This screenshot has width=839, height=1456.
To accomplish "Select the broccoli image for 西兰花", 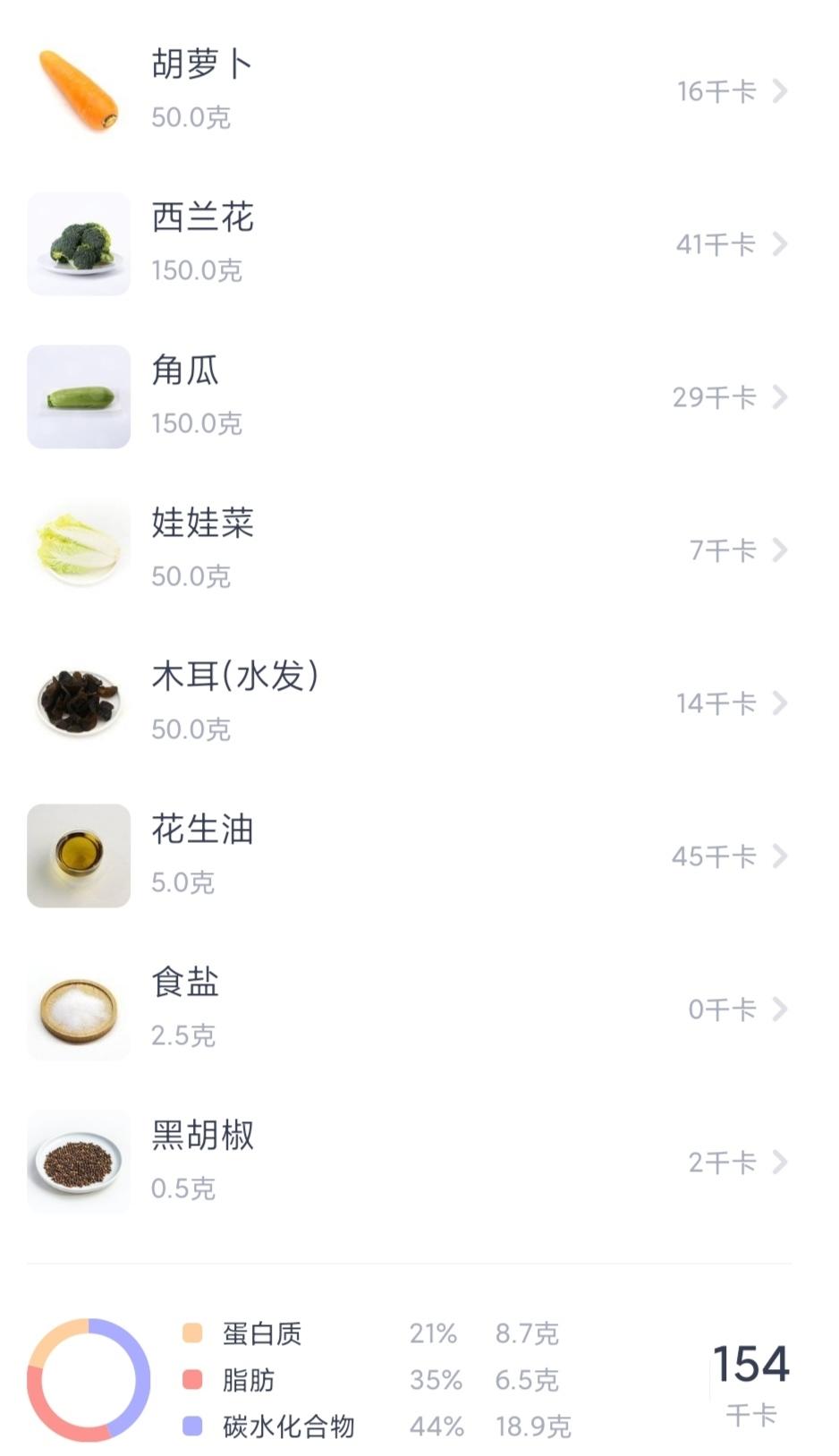I will click(78, 243).
